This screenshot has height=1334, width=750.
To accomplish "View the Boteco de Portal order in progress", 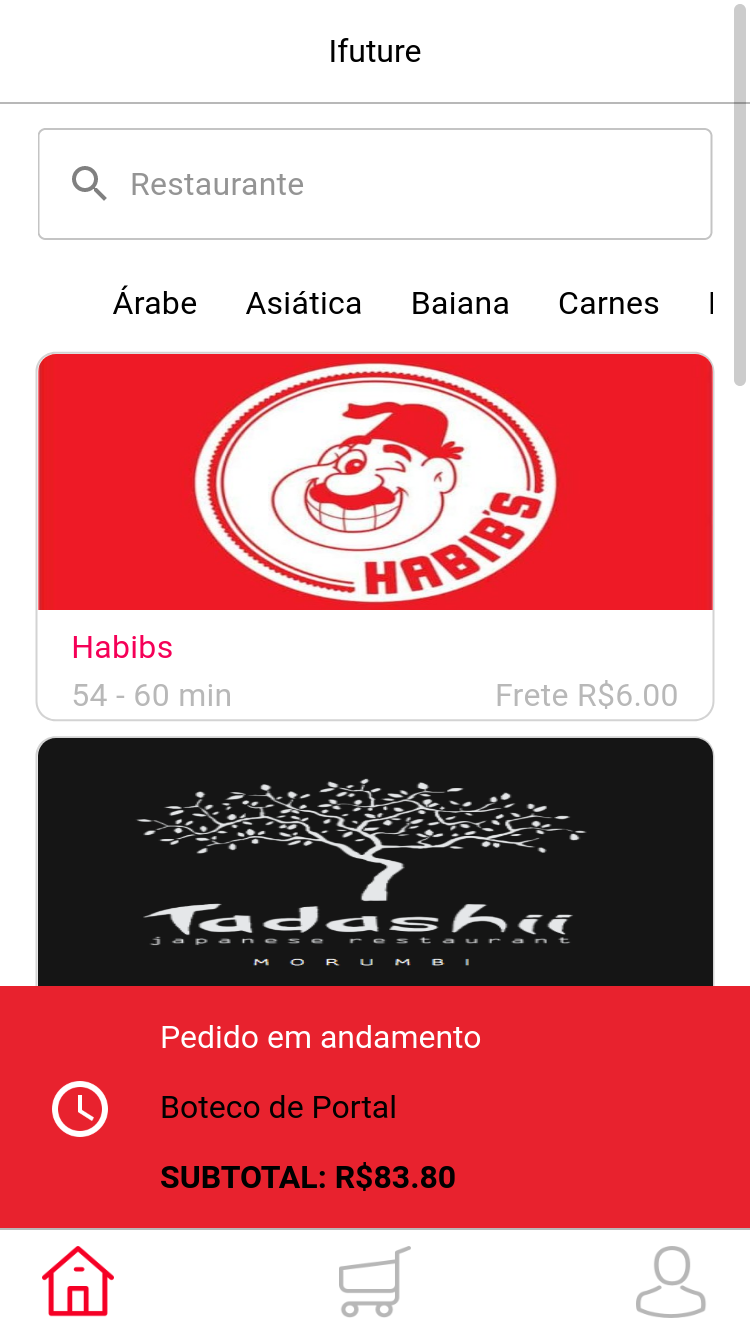I will pos(375,1107).
